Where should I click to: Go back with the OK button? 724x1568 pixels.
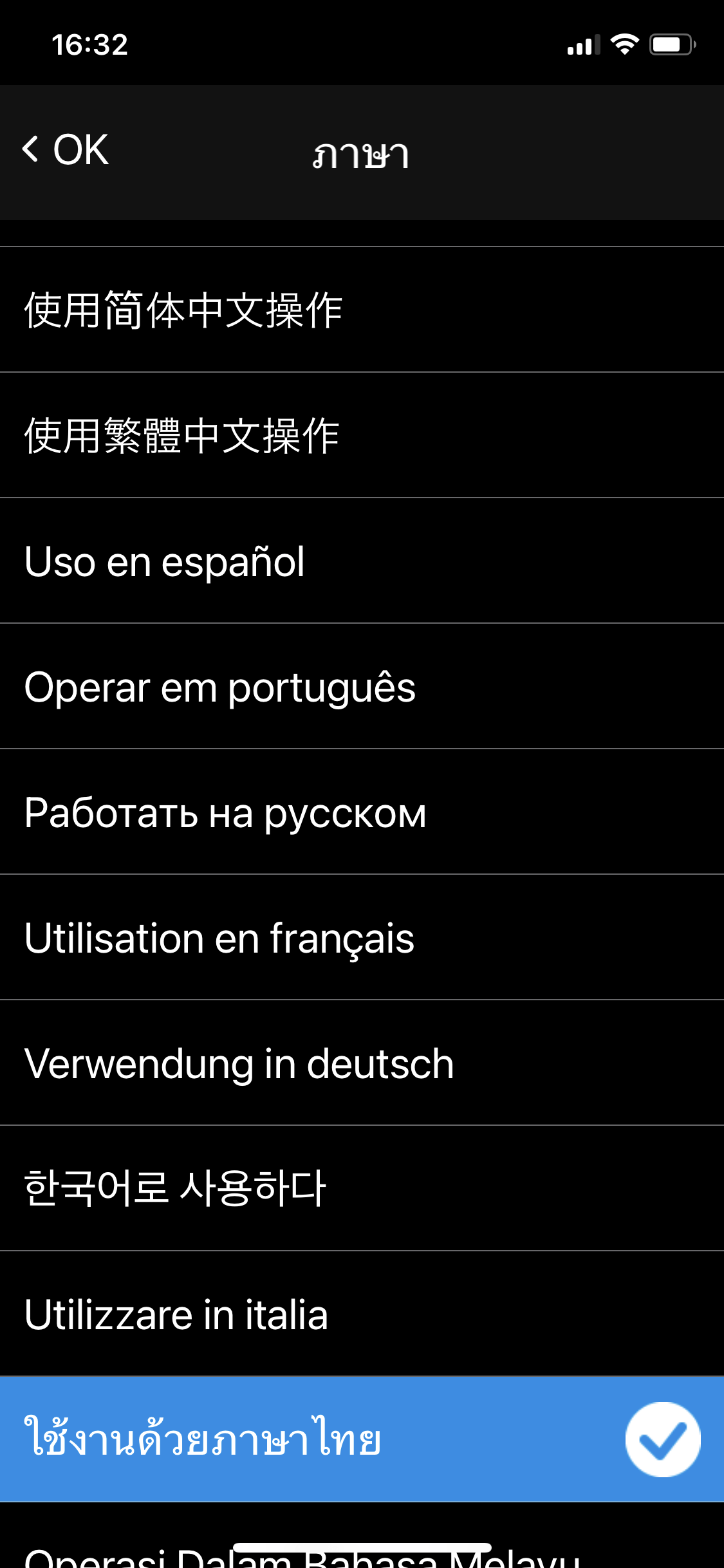(x=66, y=151)
